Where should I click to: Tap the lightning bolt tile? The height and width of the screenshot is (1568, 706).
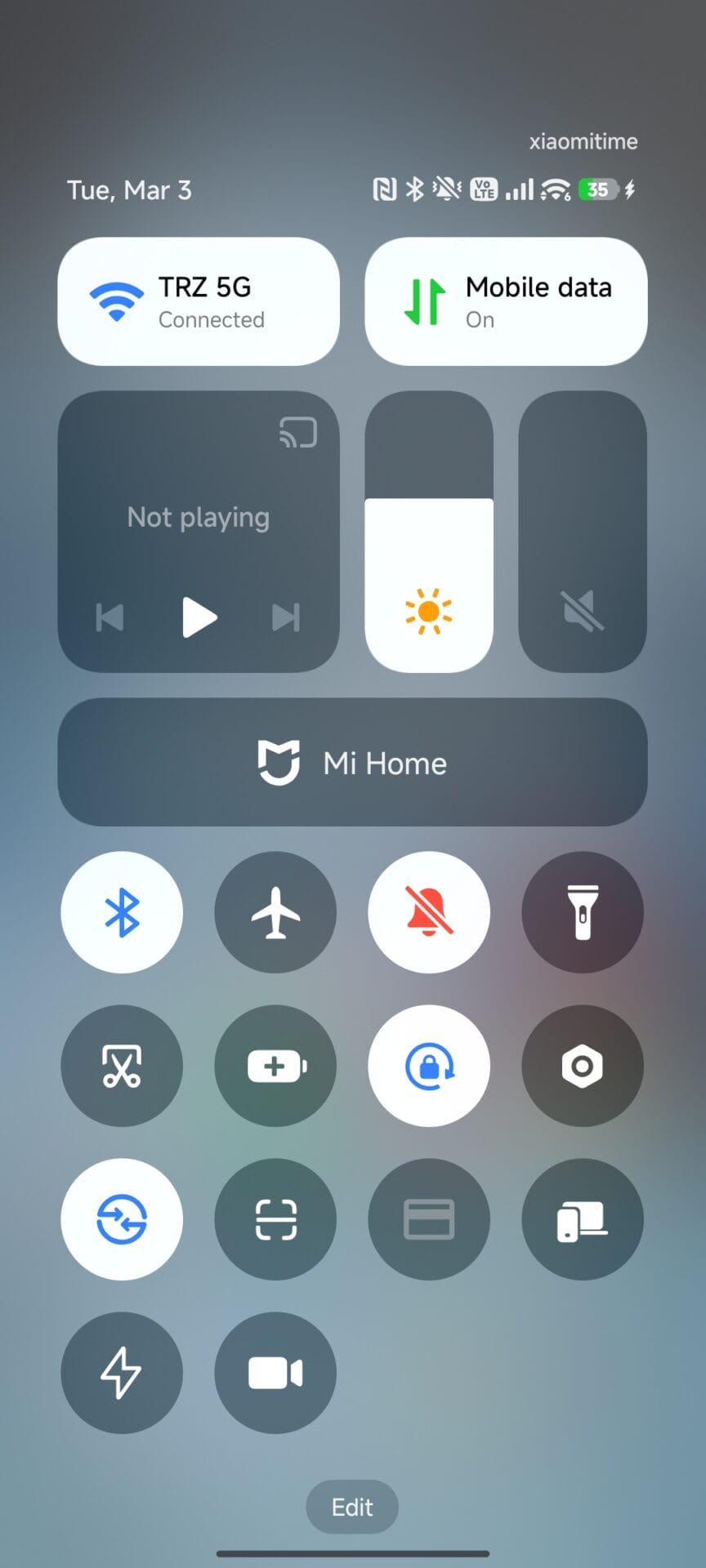pos(122,1373)
